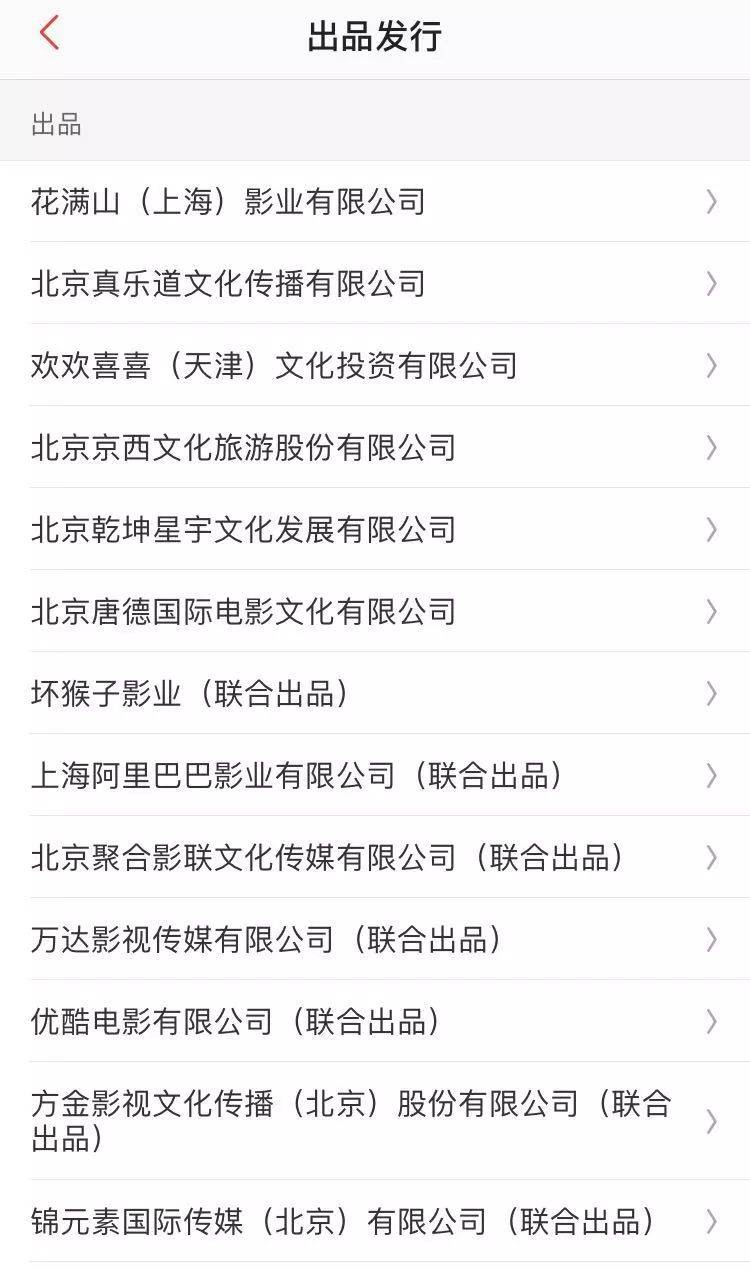Open 花满山（上海）影业有限公司
This screenshot has width=750, height=1270.
(x=375, y=202)
